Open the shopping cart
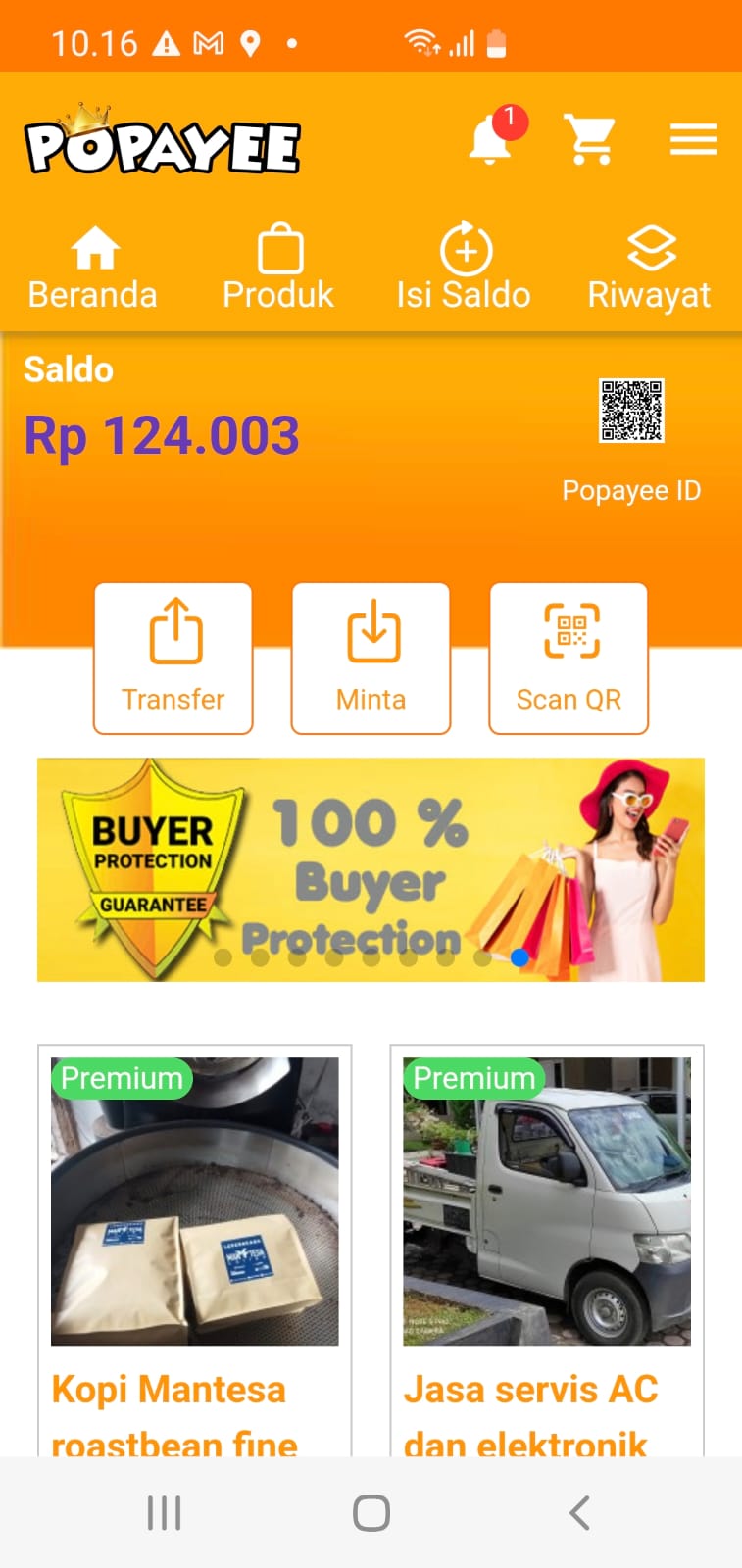Viewport: 742px width, 1568px height. pyautogui.click(x=589, y=139)
